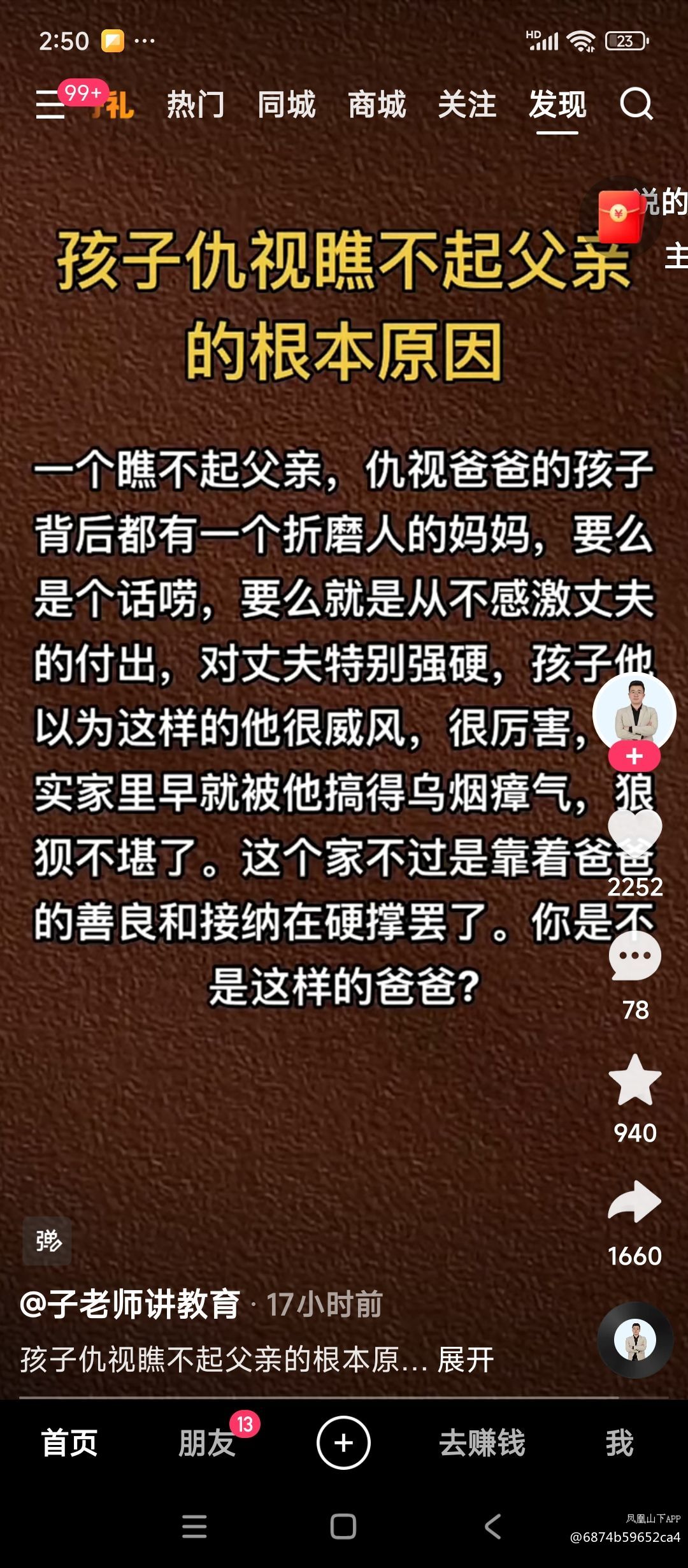Follow the author with the plus button
Image resolution: width=688 pixels, height=1568 pixels.
[x=634, y=757]
